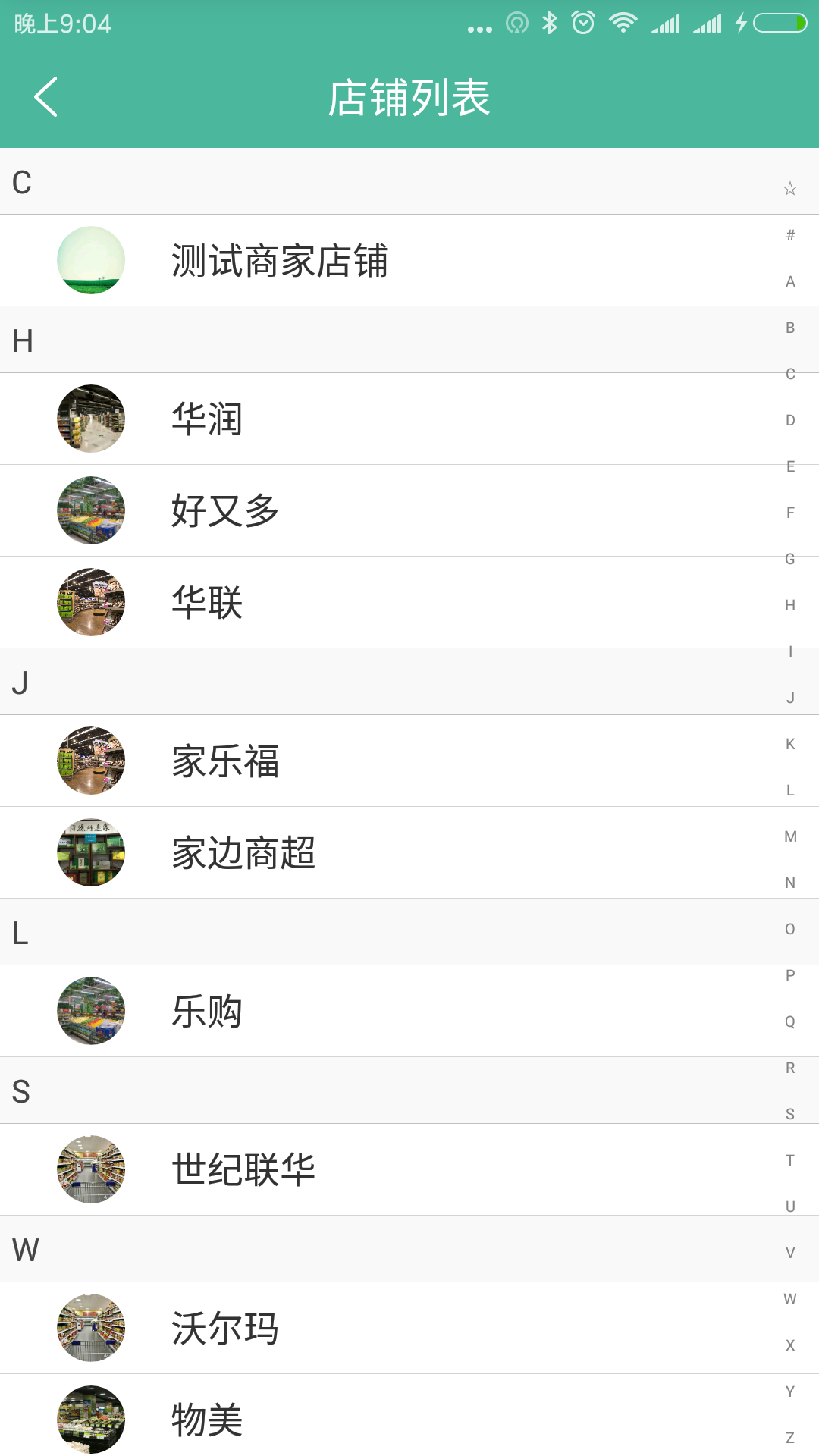Open the 华联 store

point(206,602)
